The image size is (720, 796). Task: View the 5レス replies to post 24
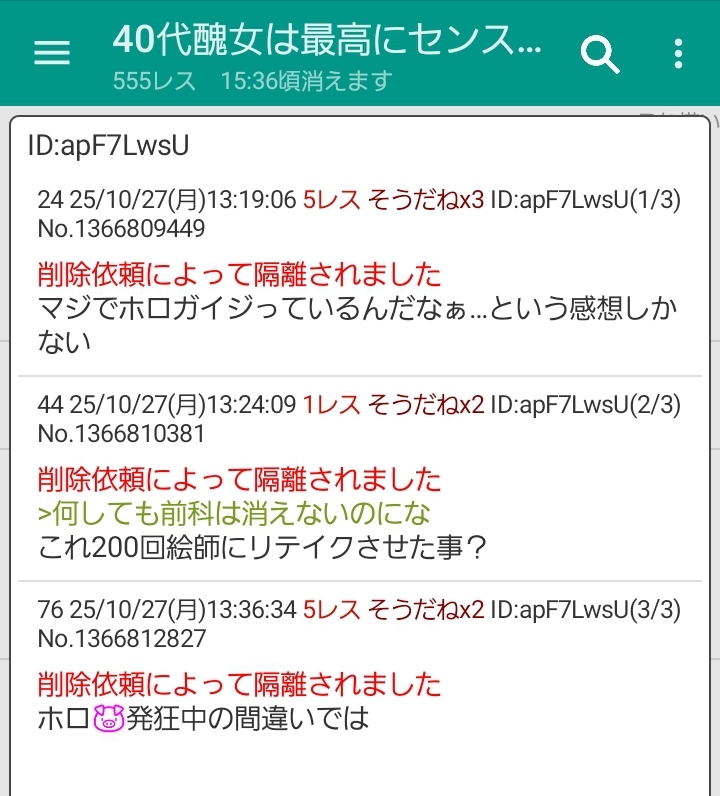point(332,200)
